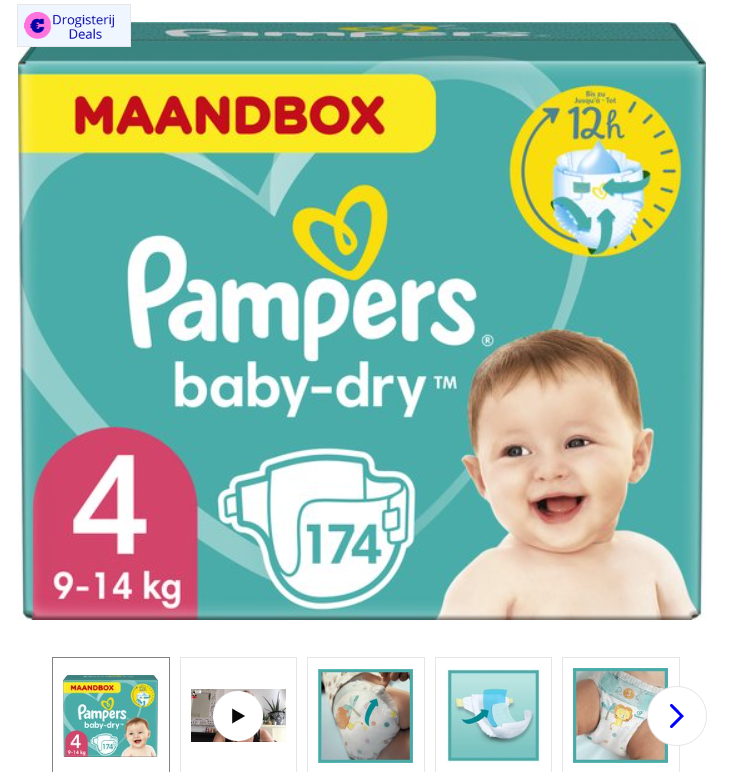Viewport: 737px width, 772px height.
Task: Open the Drogisterij Deals badge
Action: click(74, 26)
